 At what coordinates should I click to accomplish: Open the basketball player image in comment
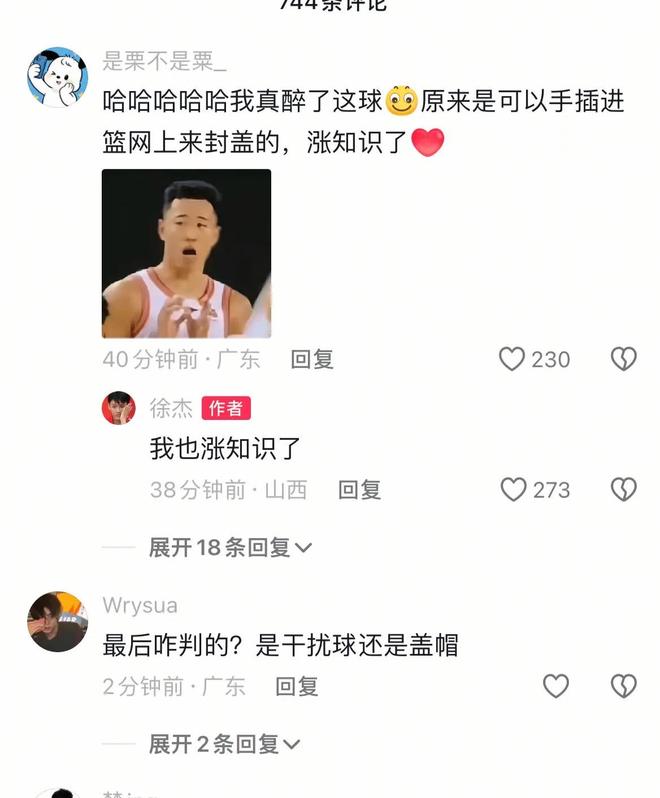186,253
